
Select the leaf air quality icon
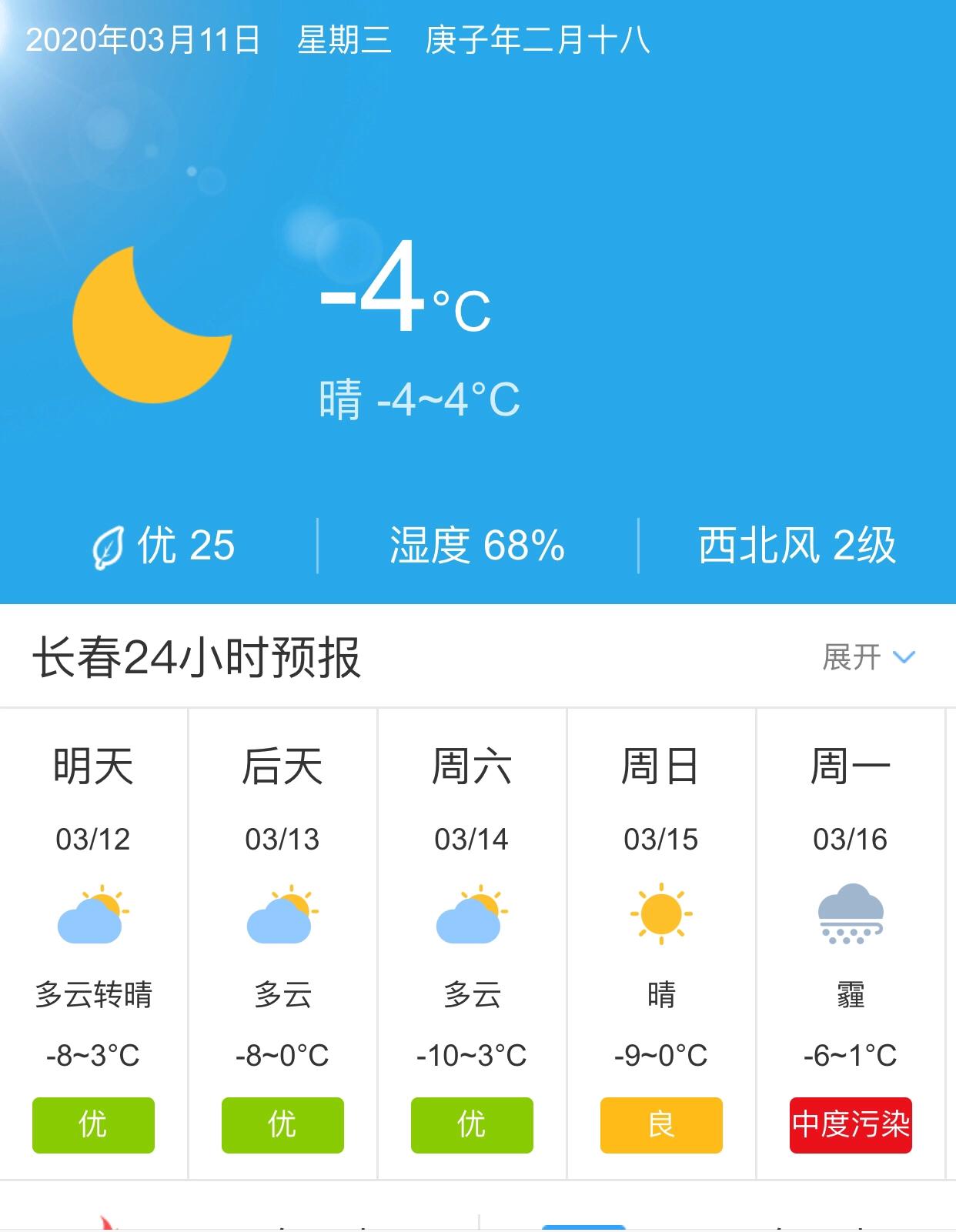[108, 547]
